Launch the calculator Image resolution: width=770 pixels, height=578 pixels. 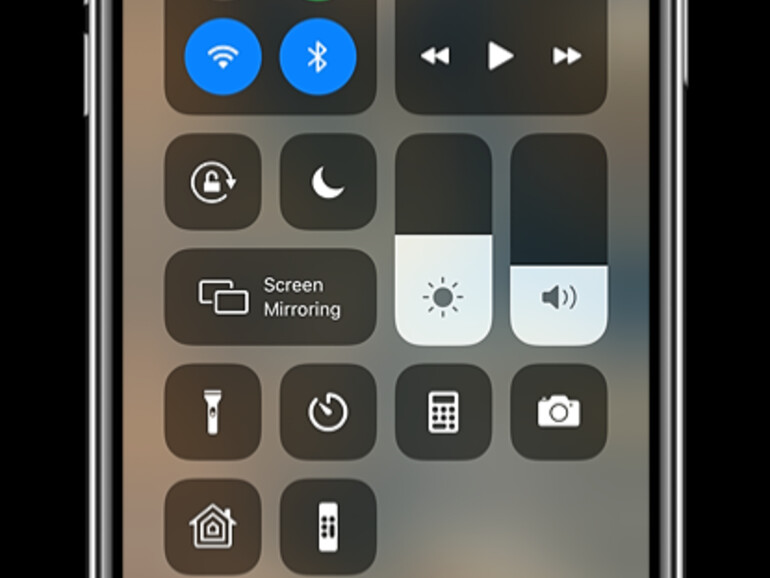pyautogui.click(x=443, y=412)
